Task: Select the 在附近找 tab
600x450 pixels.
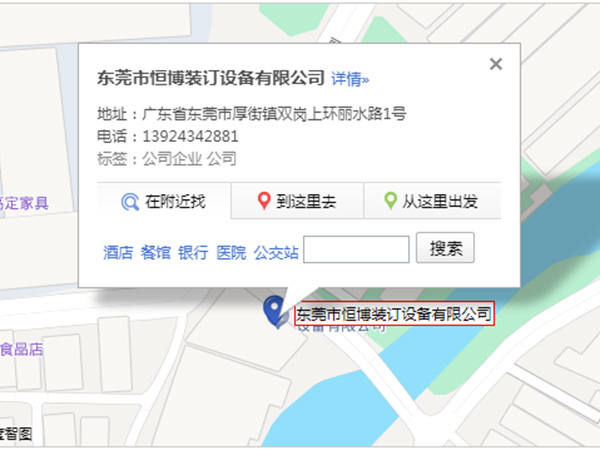Action: click(x=164, y=201)
